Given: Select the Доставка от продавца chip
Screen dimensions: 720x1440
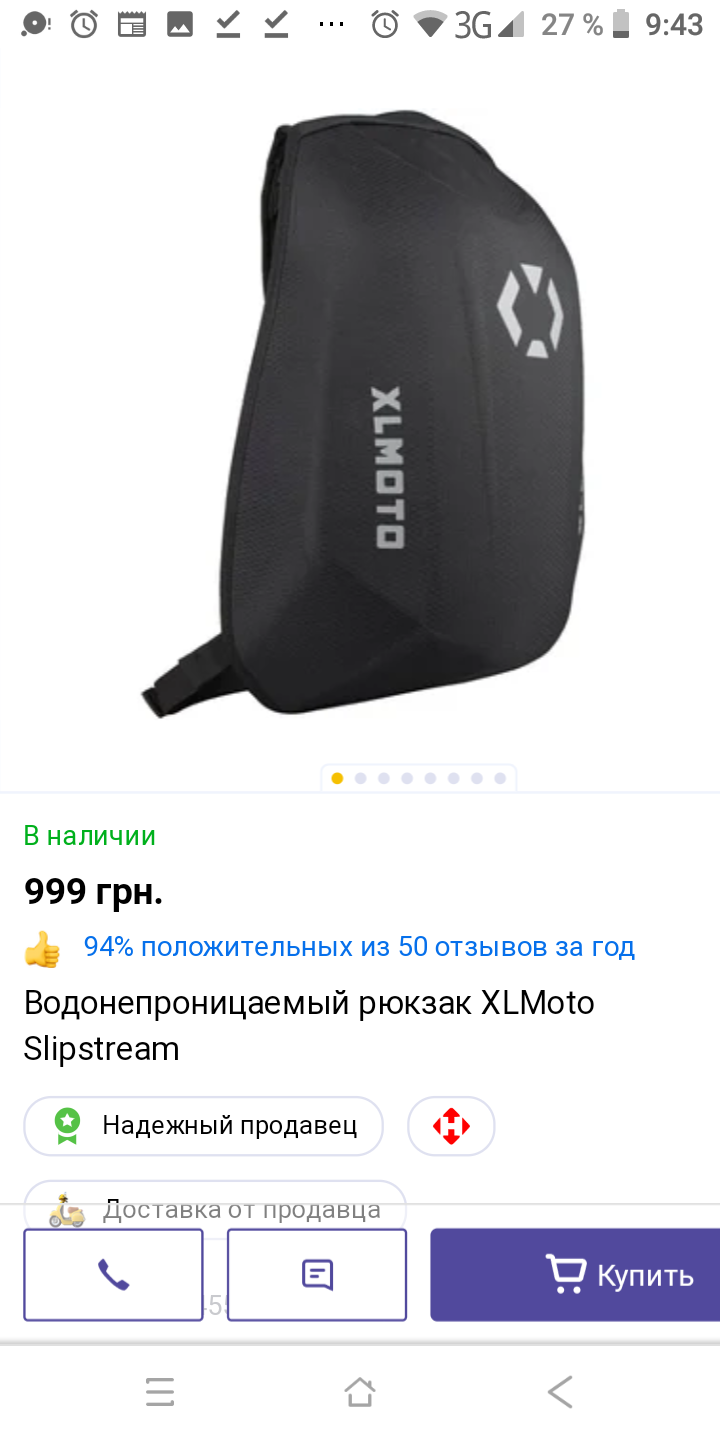Looking at the screenshot, I should (x=215, y=1205).
